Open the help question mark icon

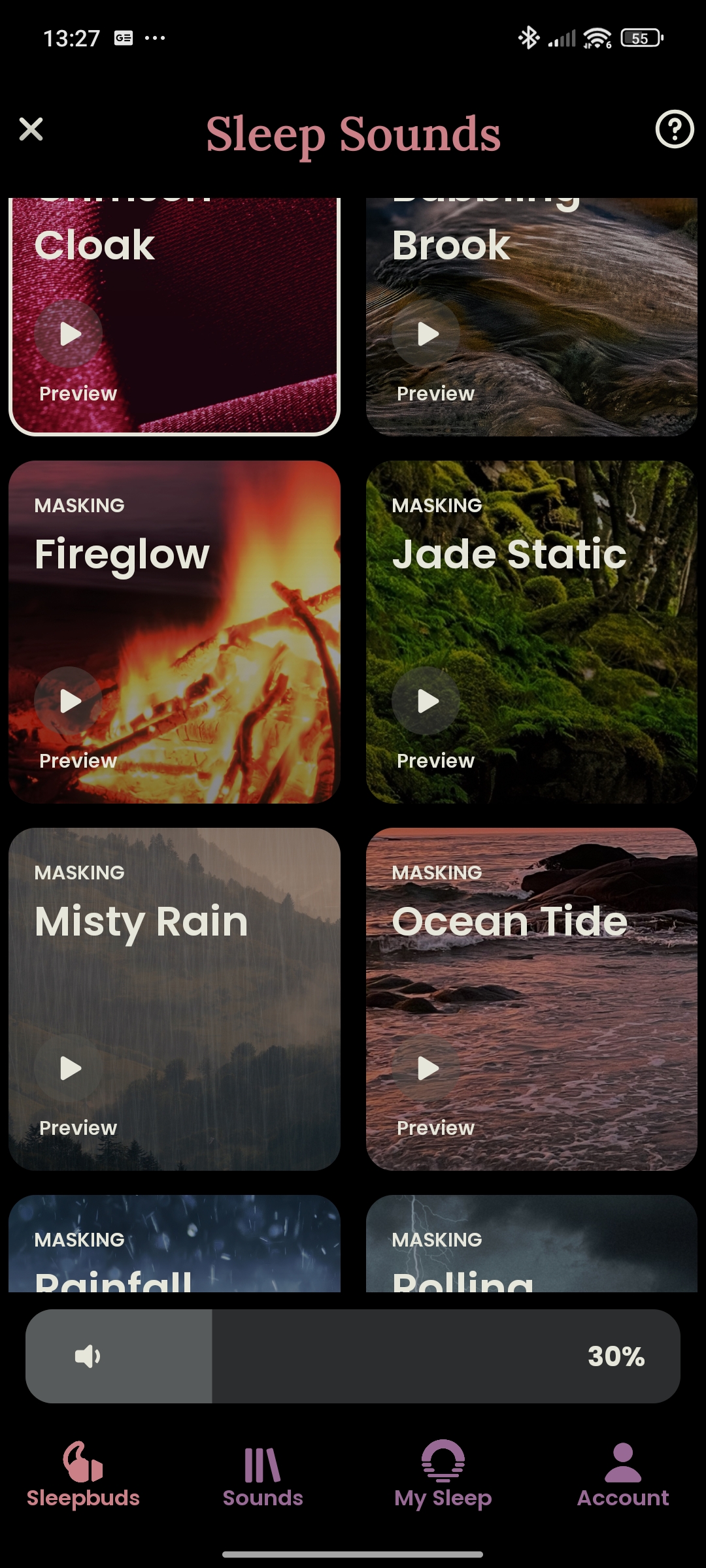674,129
